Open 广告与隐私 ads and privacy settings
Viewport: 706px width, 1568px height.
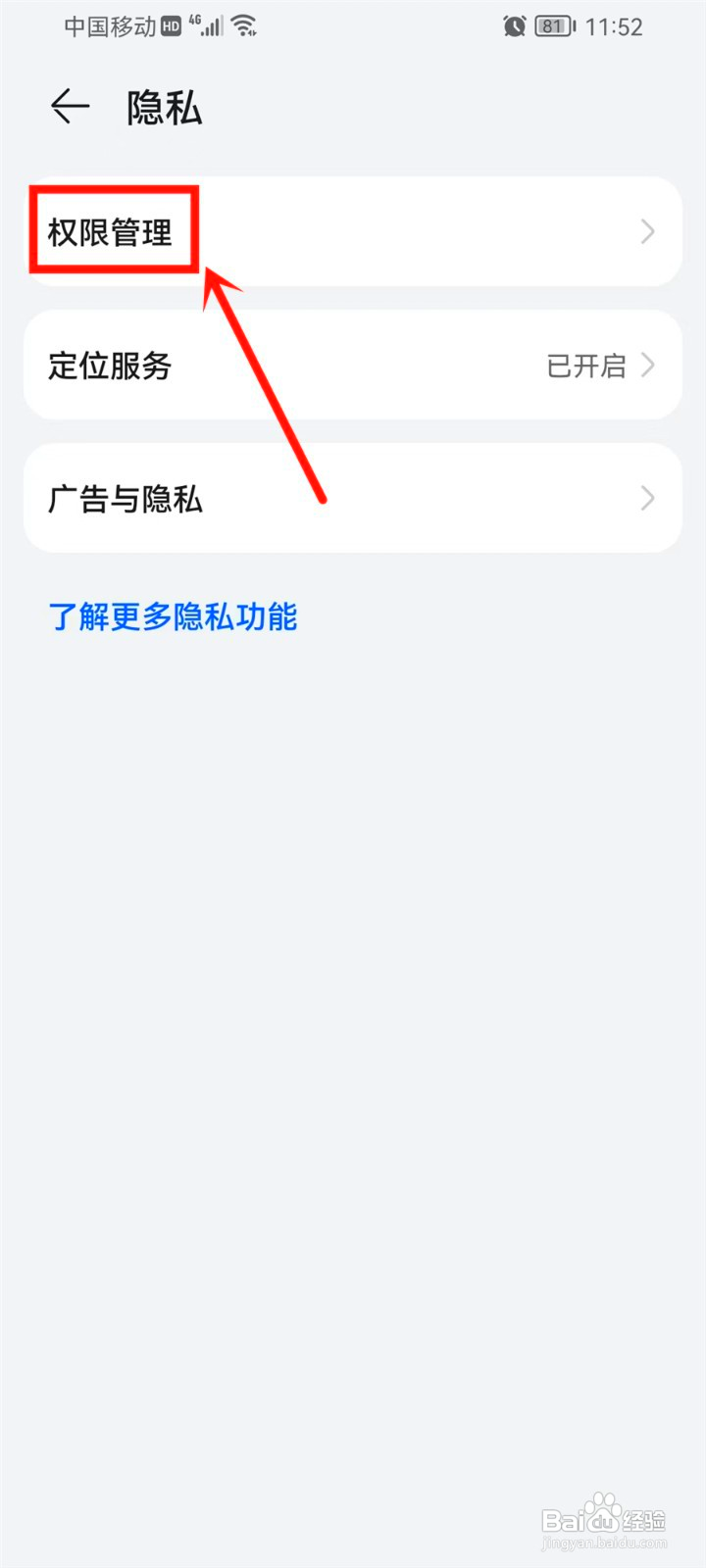(x=126, y=498)
